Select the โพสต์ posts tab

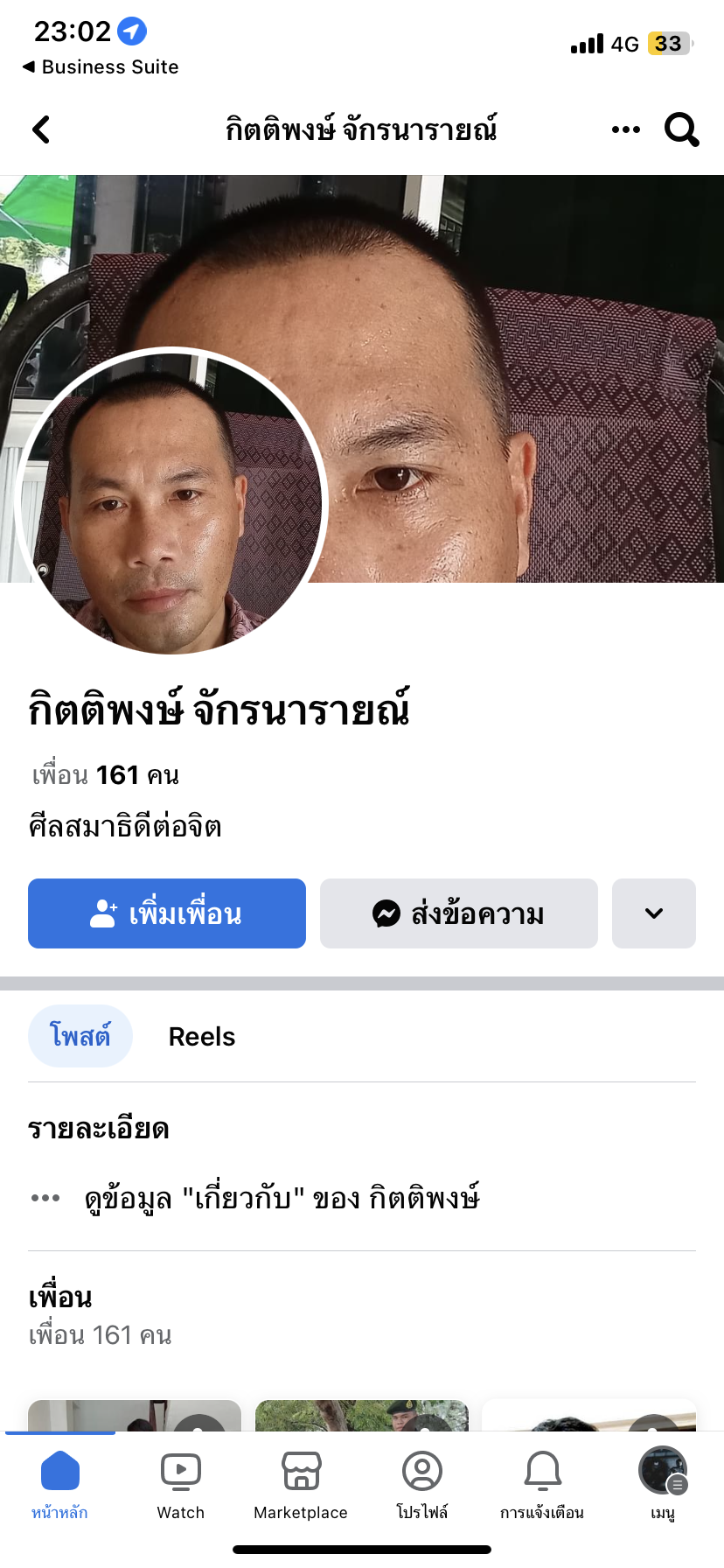(x=80, y=1036)
